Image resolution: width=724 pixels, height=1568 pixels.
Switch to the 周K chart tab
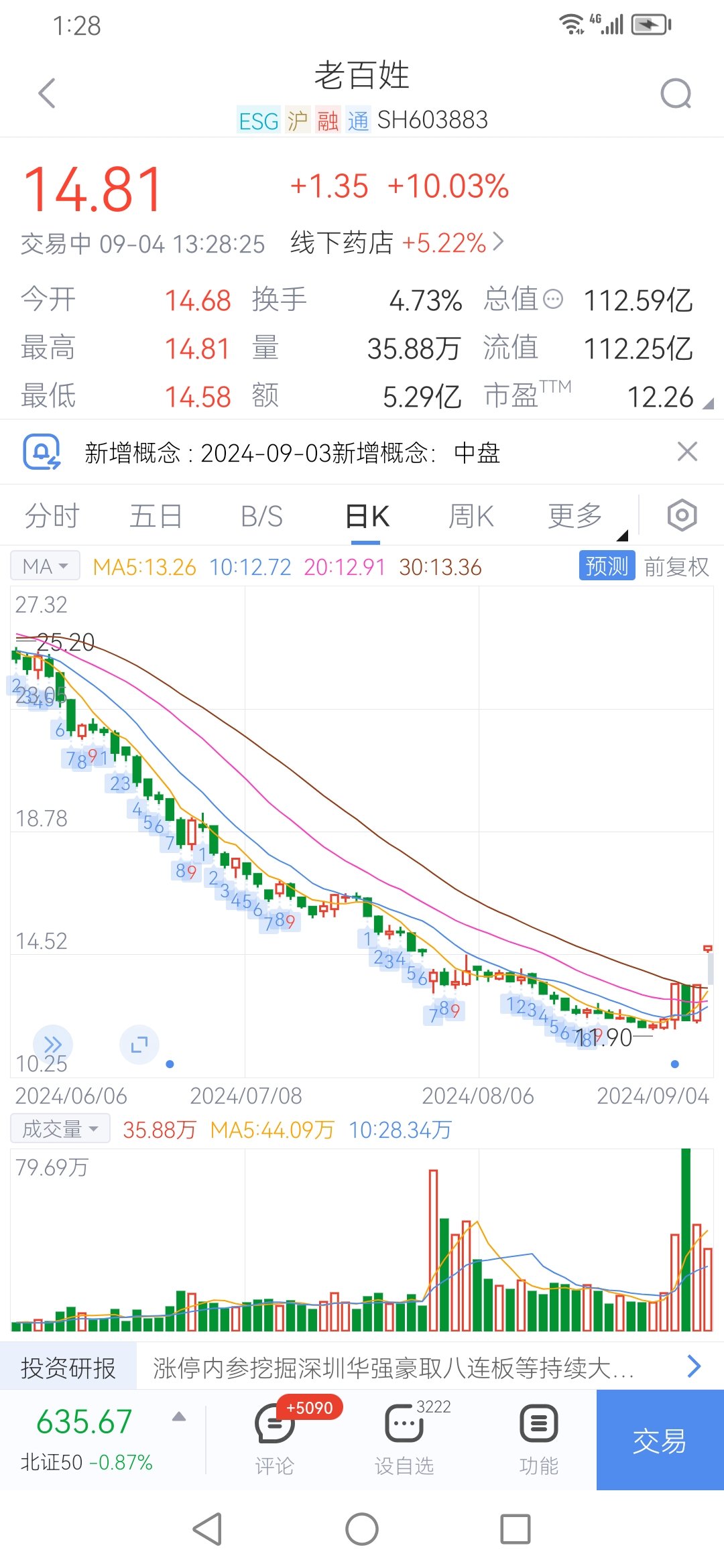(x=471, y=517)
